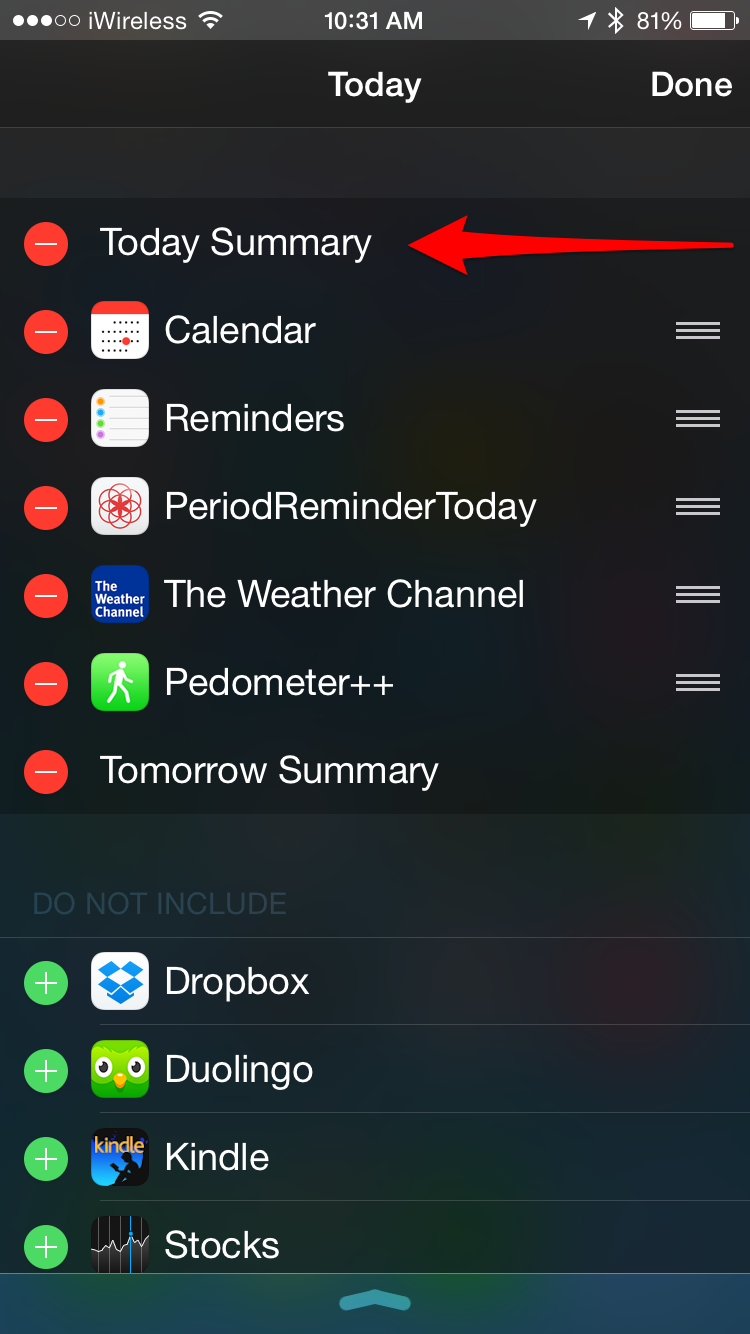Tap the bottom grabber to close Notification Center
The height and width of the screenshot is (1334, 750).
[375, 1300]
